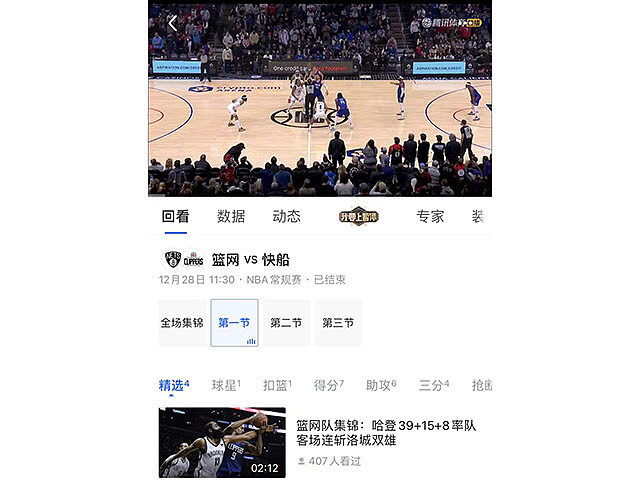The image size is (640, 480).
Task: Select the 回看 tab
Action: coord(175,216)
